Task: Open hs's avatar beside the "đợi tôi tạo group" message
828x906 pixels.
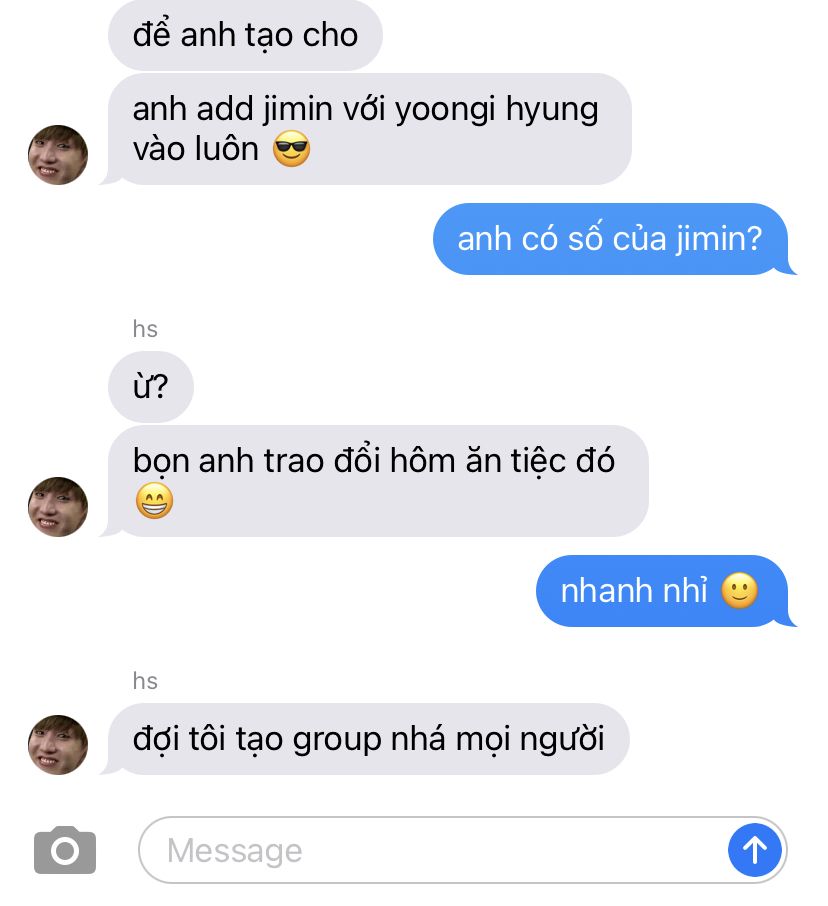Action: coord(58,745)
